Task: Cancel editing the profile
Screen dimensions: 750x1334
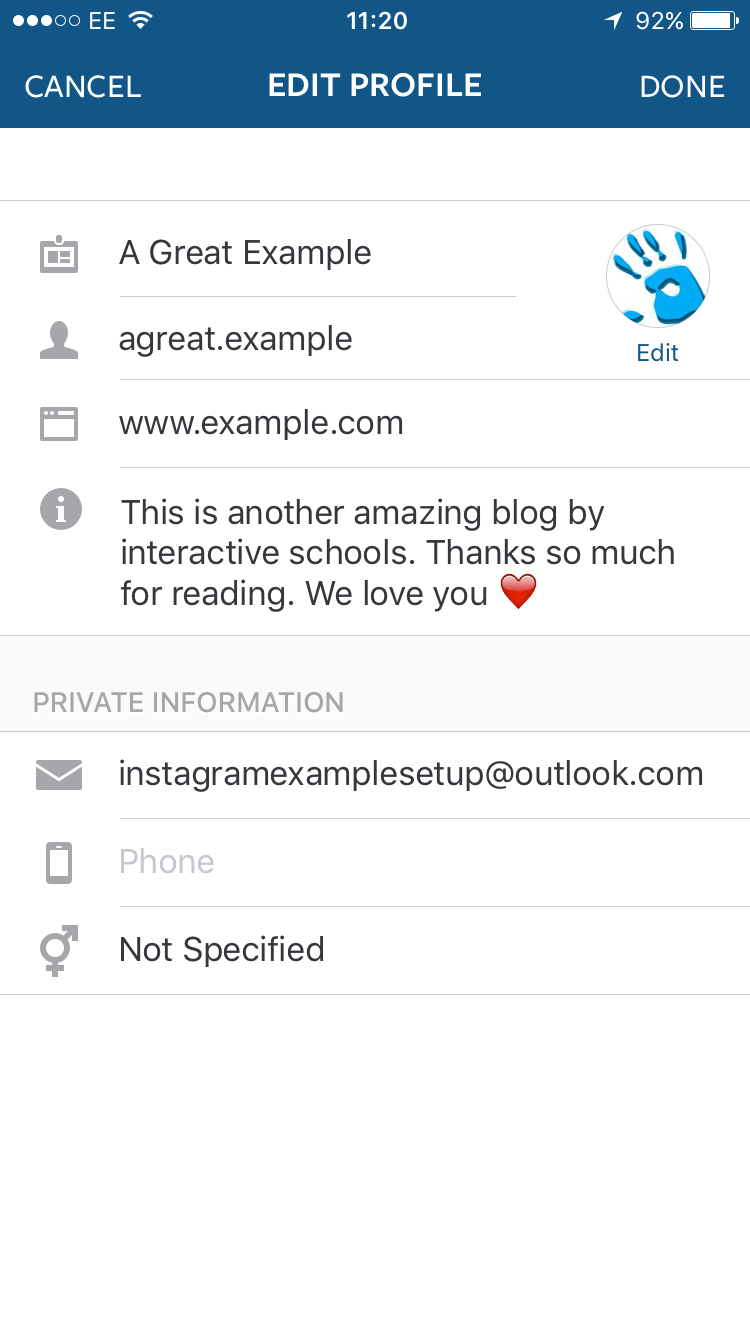Action: (x=82, y=87)
